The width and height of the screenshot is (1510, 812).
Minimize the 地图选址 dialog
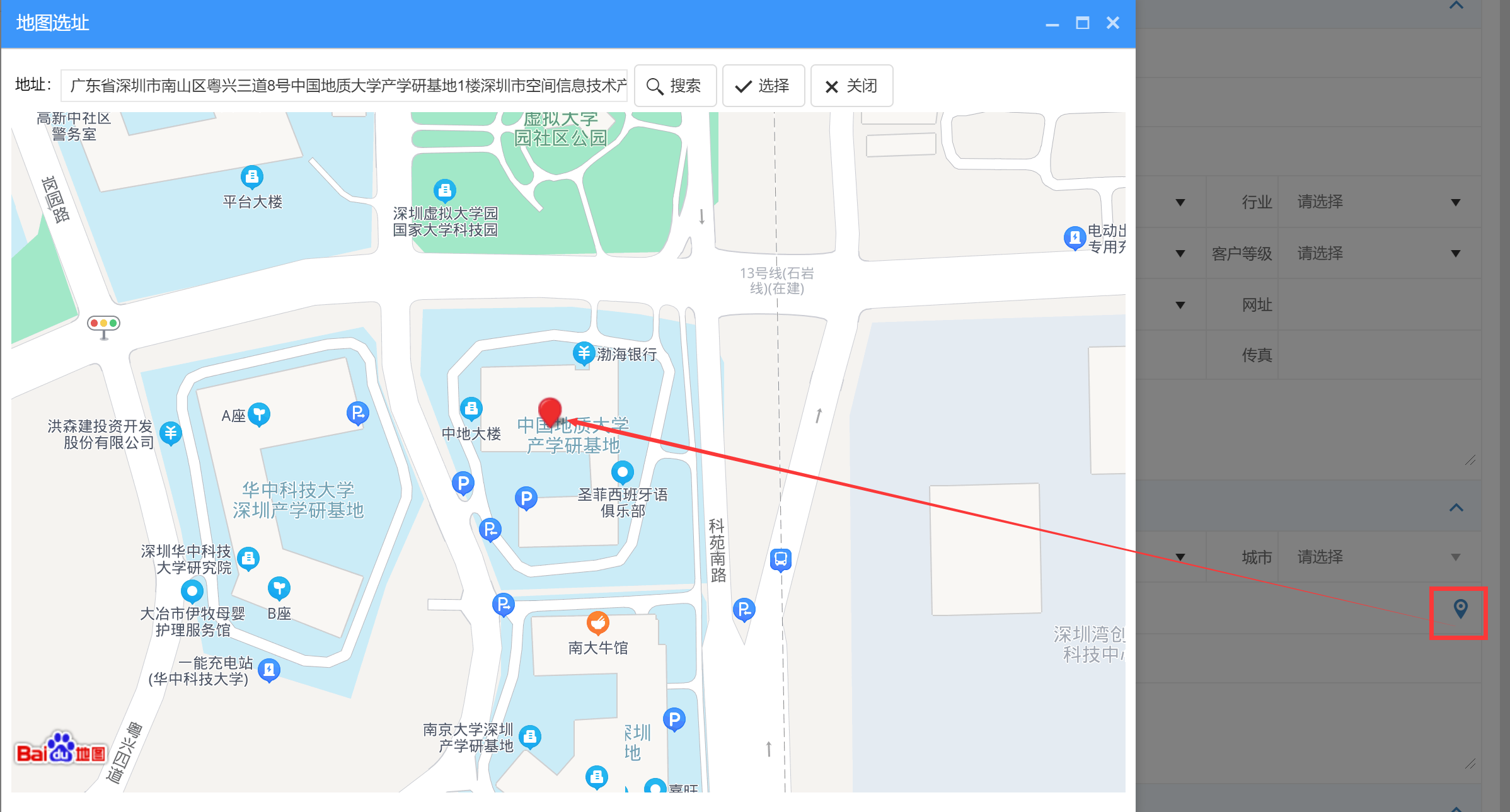pyautogui.click(x=1052, y=23)
